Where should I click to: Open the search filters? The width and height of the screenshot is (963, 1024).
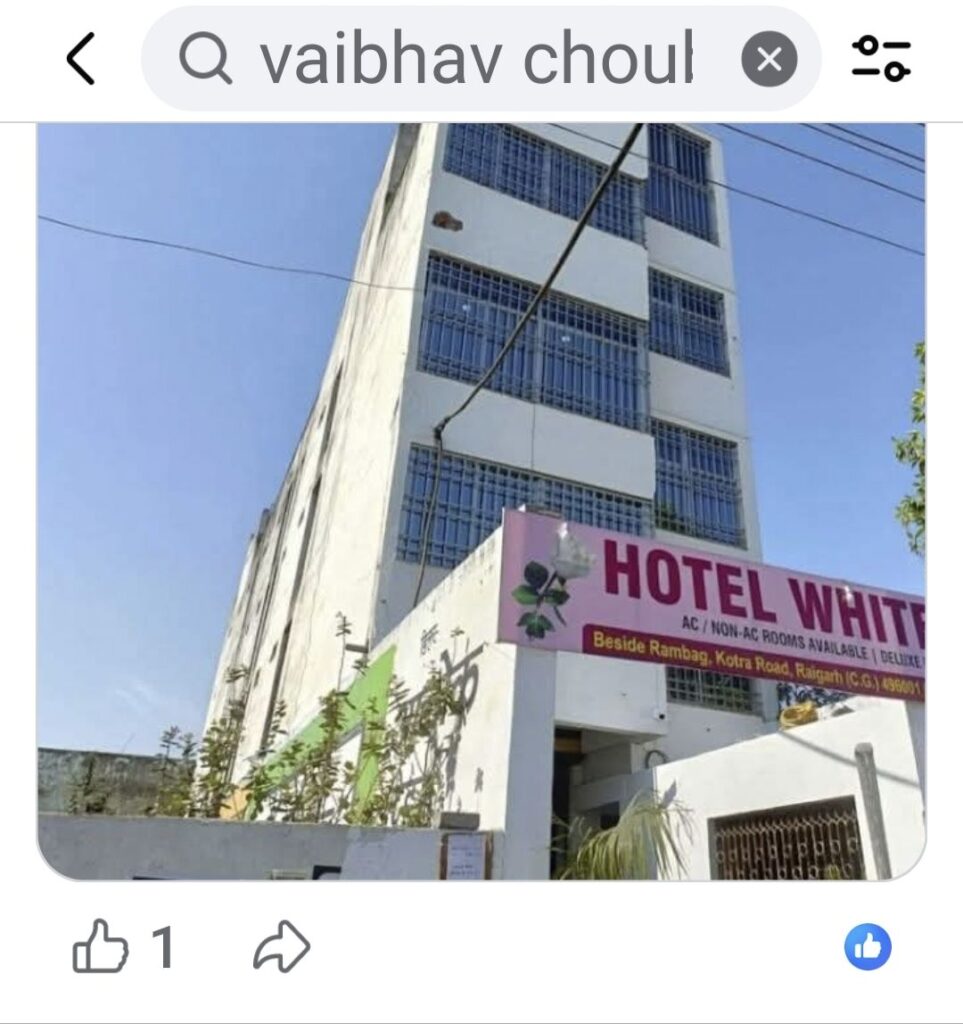[881, 59]
